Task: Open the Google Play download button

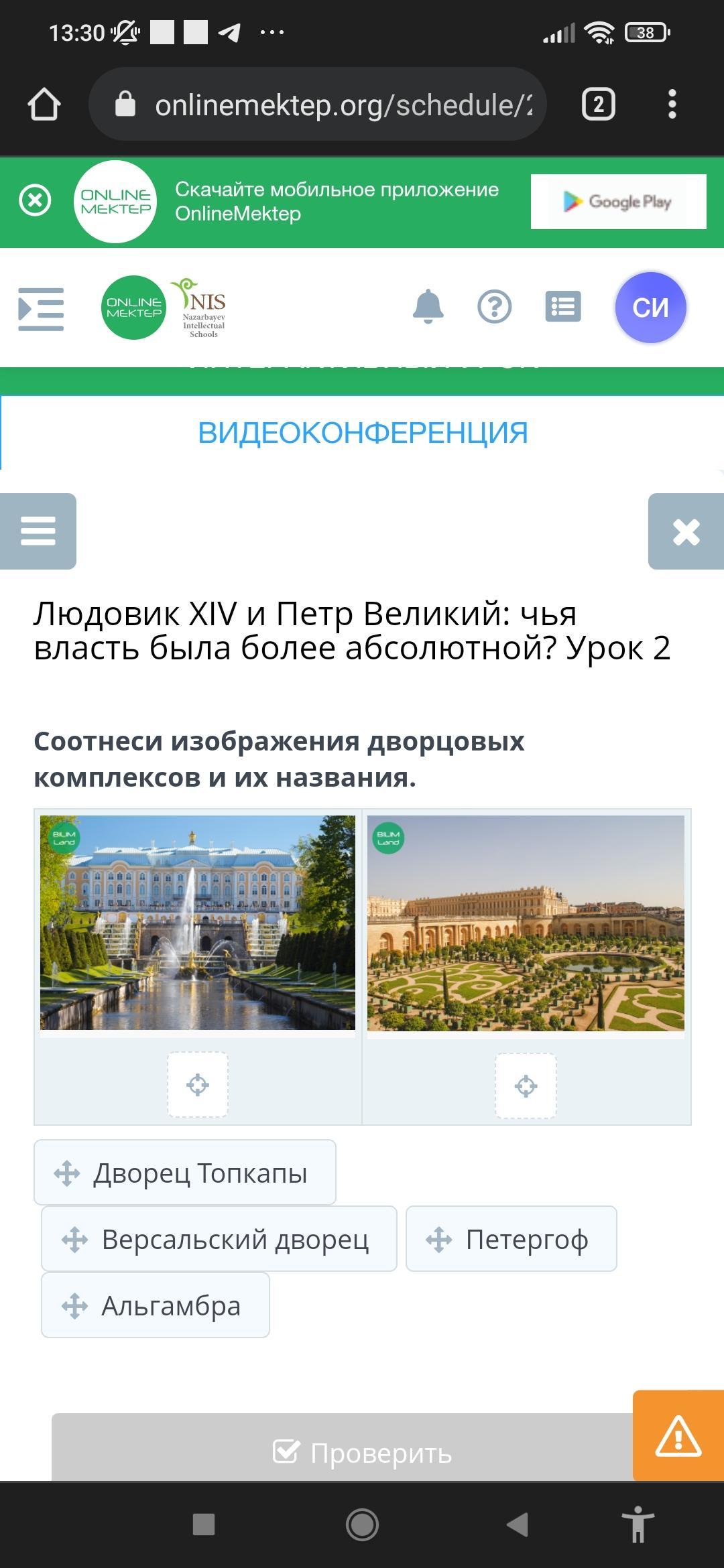Action: (x=618, y=202)
